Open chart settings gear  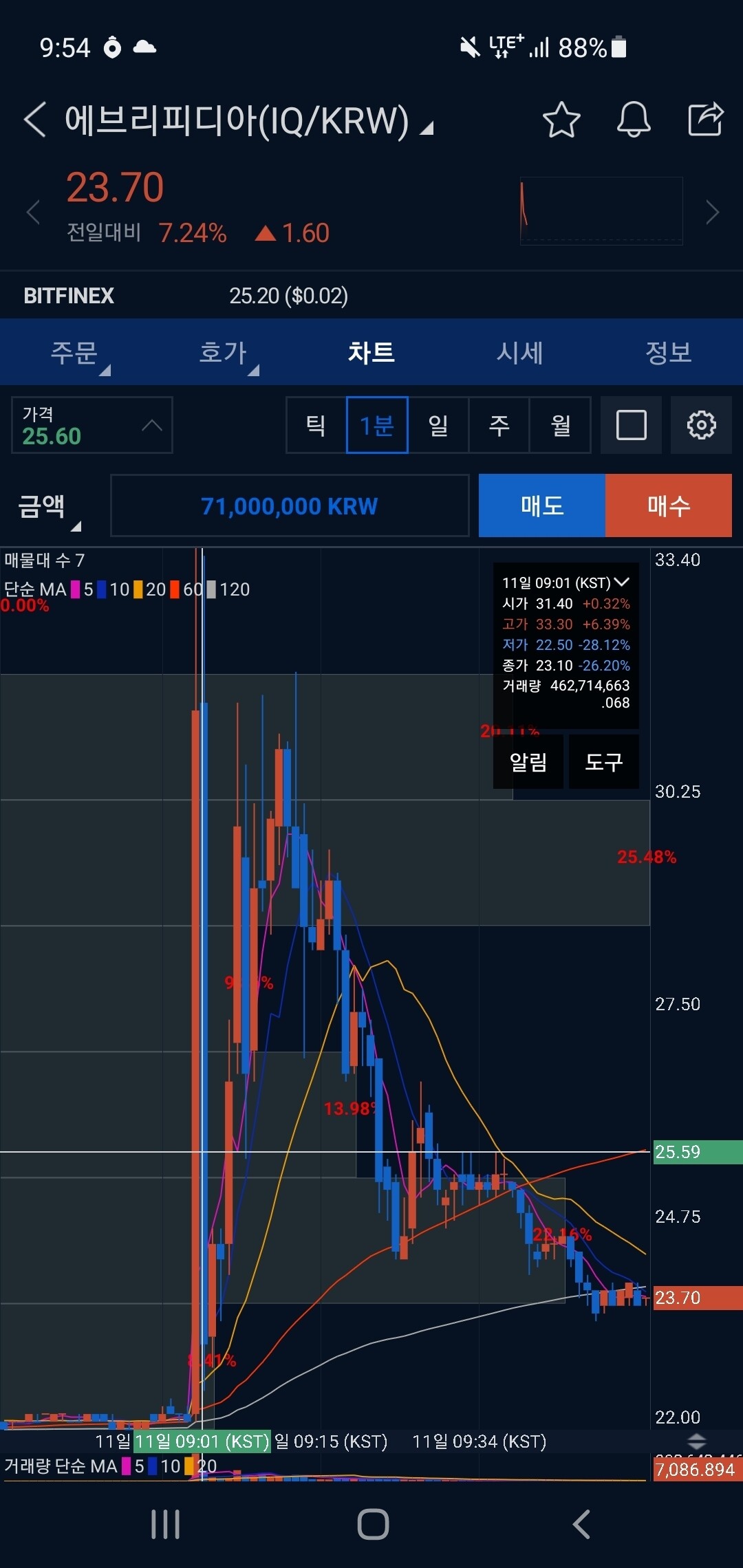[x=701, y=425]
